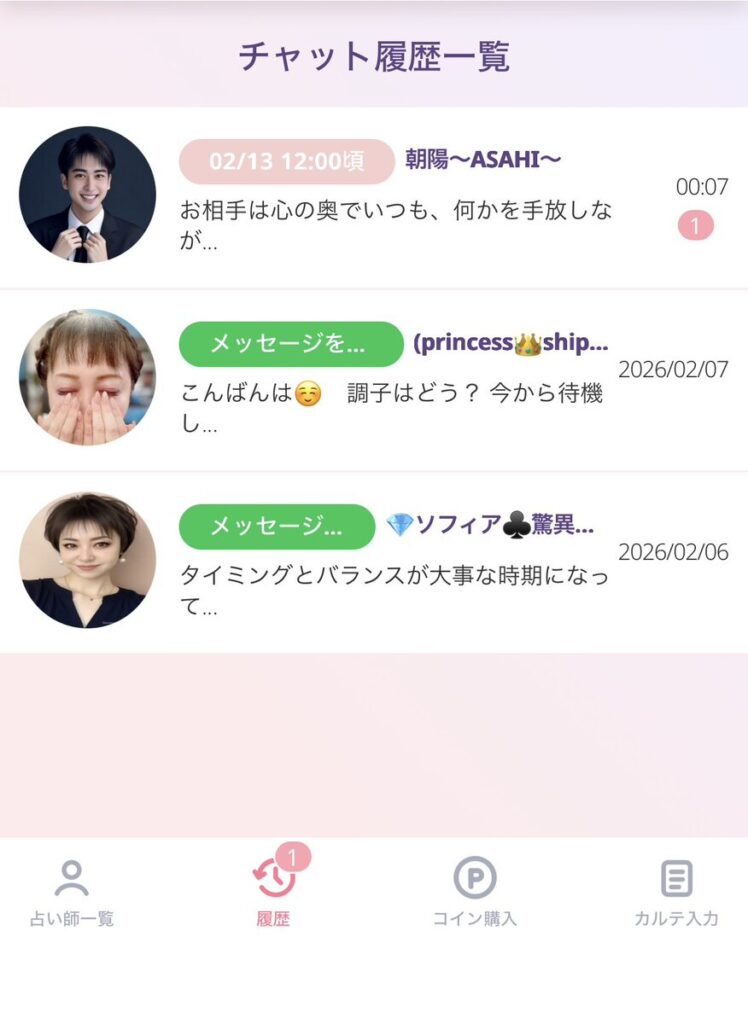Image resolution: width=748 pixels, height=1024 pixels.
Task: Go to the コイン購入 tab
Action: (475, 893)
